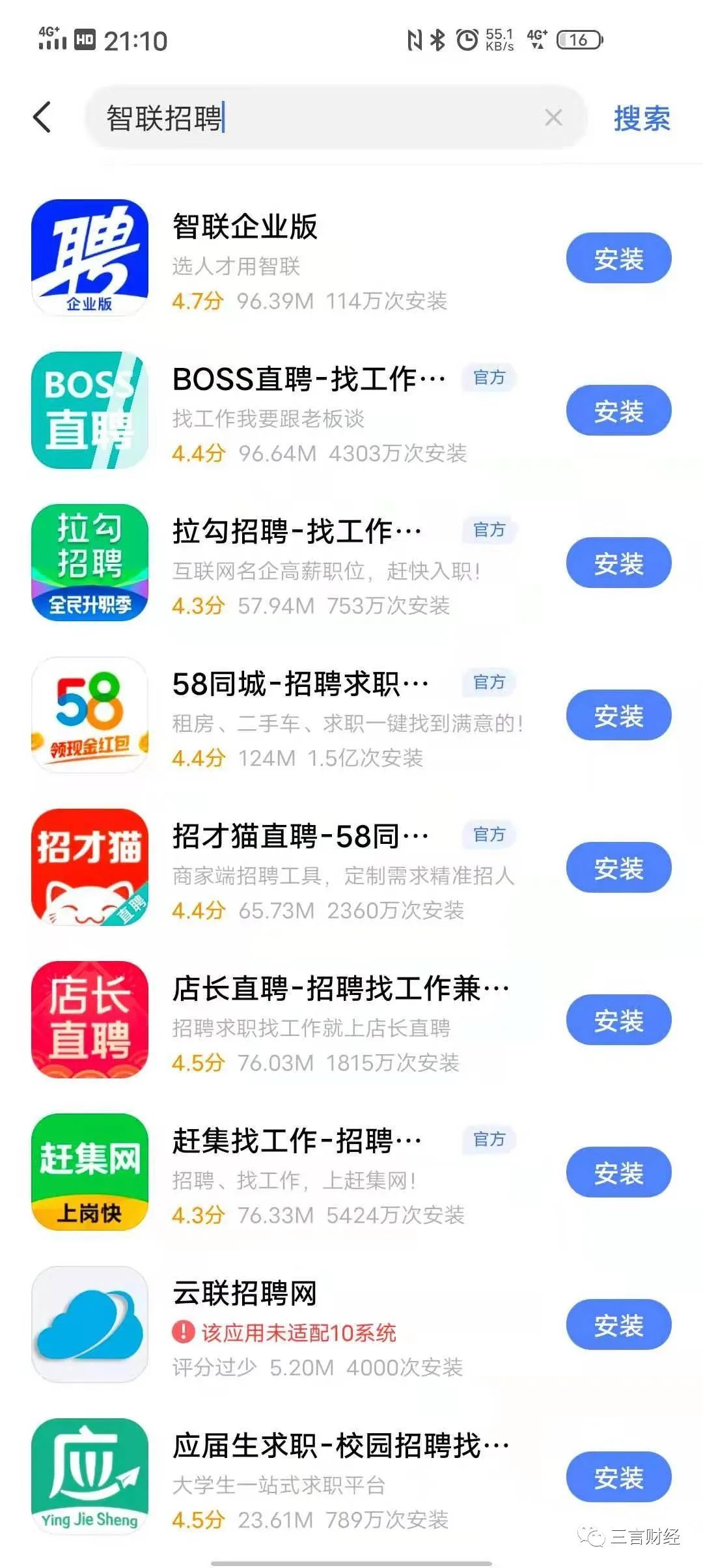Install 云联招聘网
The width and height of the screenshot is (703, 1568).
pyautogui.click(x=618, y=1325)
